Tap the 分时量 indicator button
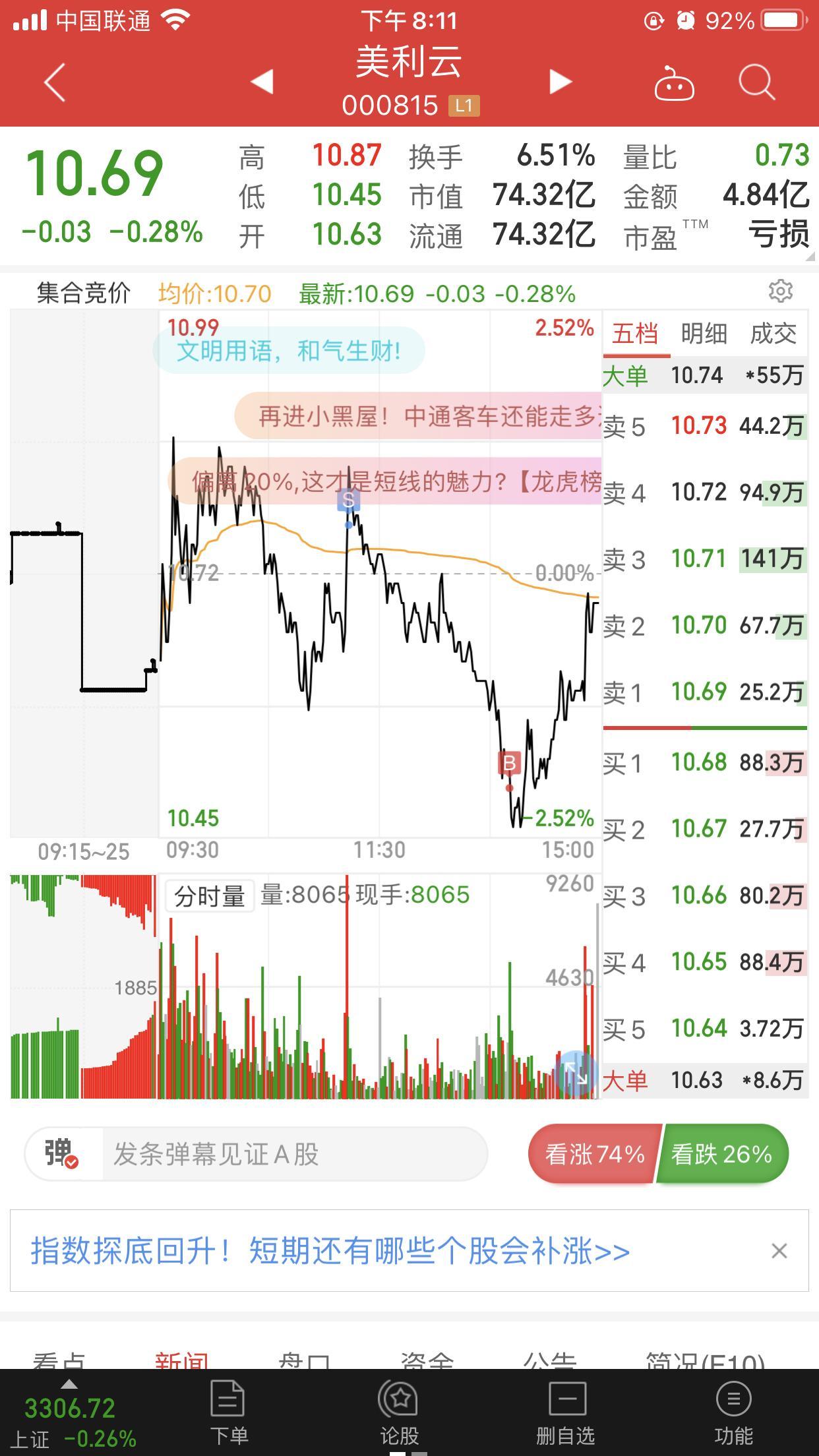 coord(209,896)
